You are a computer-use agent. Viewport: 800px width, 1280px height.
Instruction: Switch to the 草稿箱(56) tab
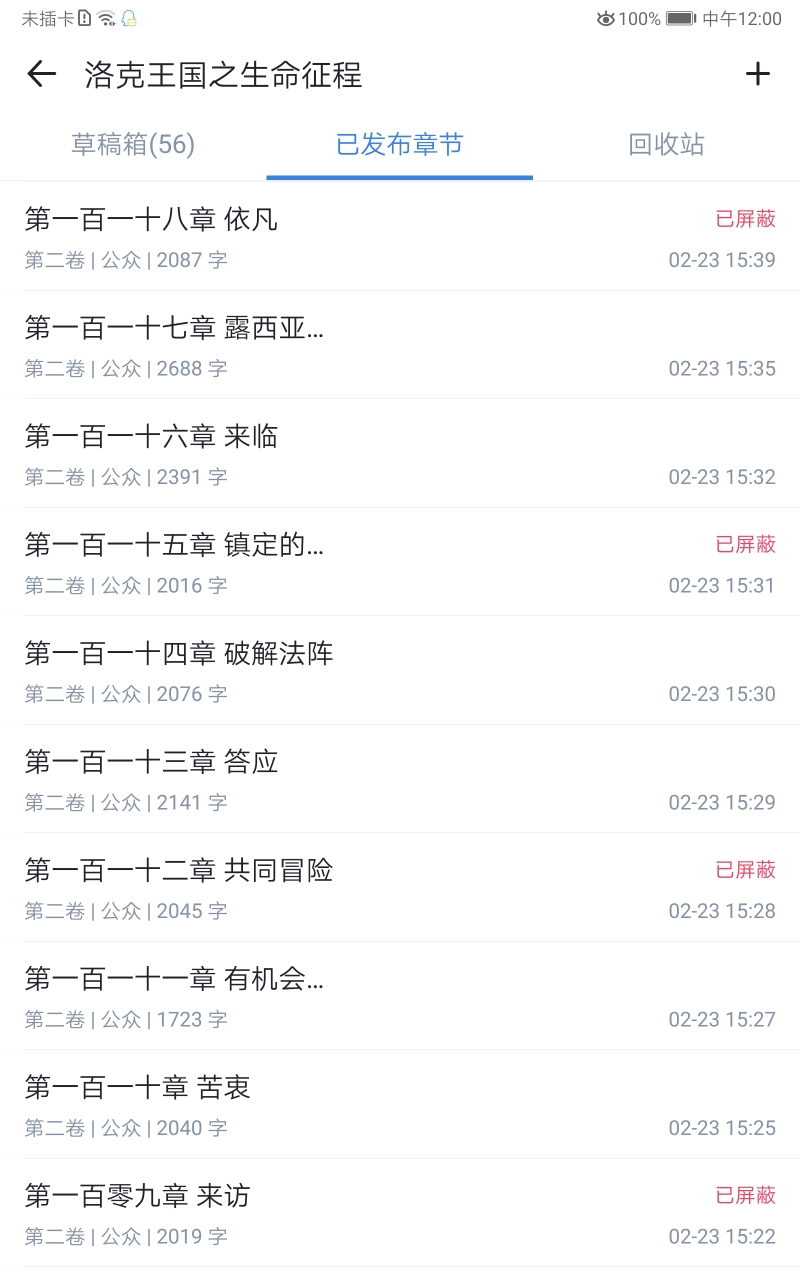pyautogui.click(x=133, y=145)
